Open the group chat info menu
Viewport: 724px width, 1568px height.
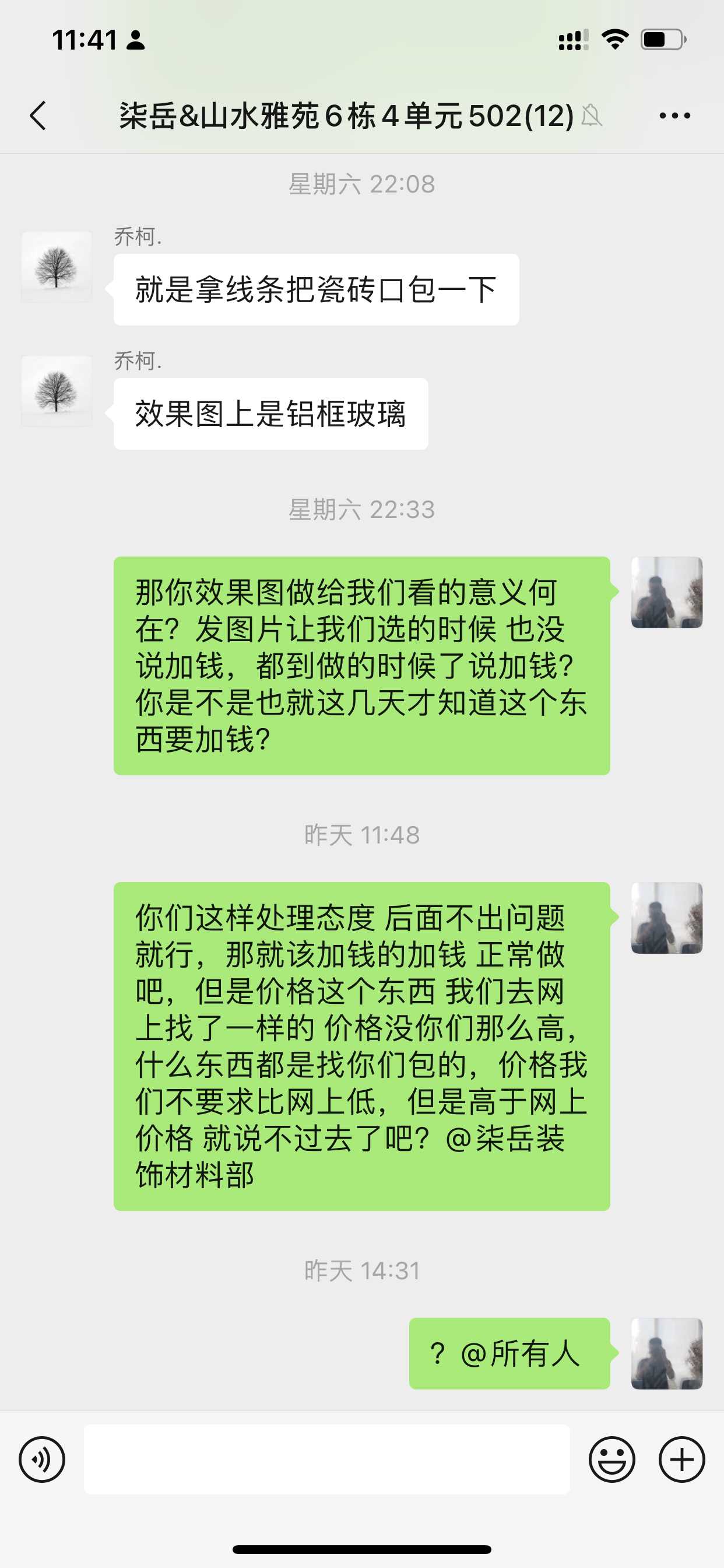(674, 116)
